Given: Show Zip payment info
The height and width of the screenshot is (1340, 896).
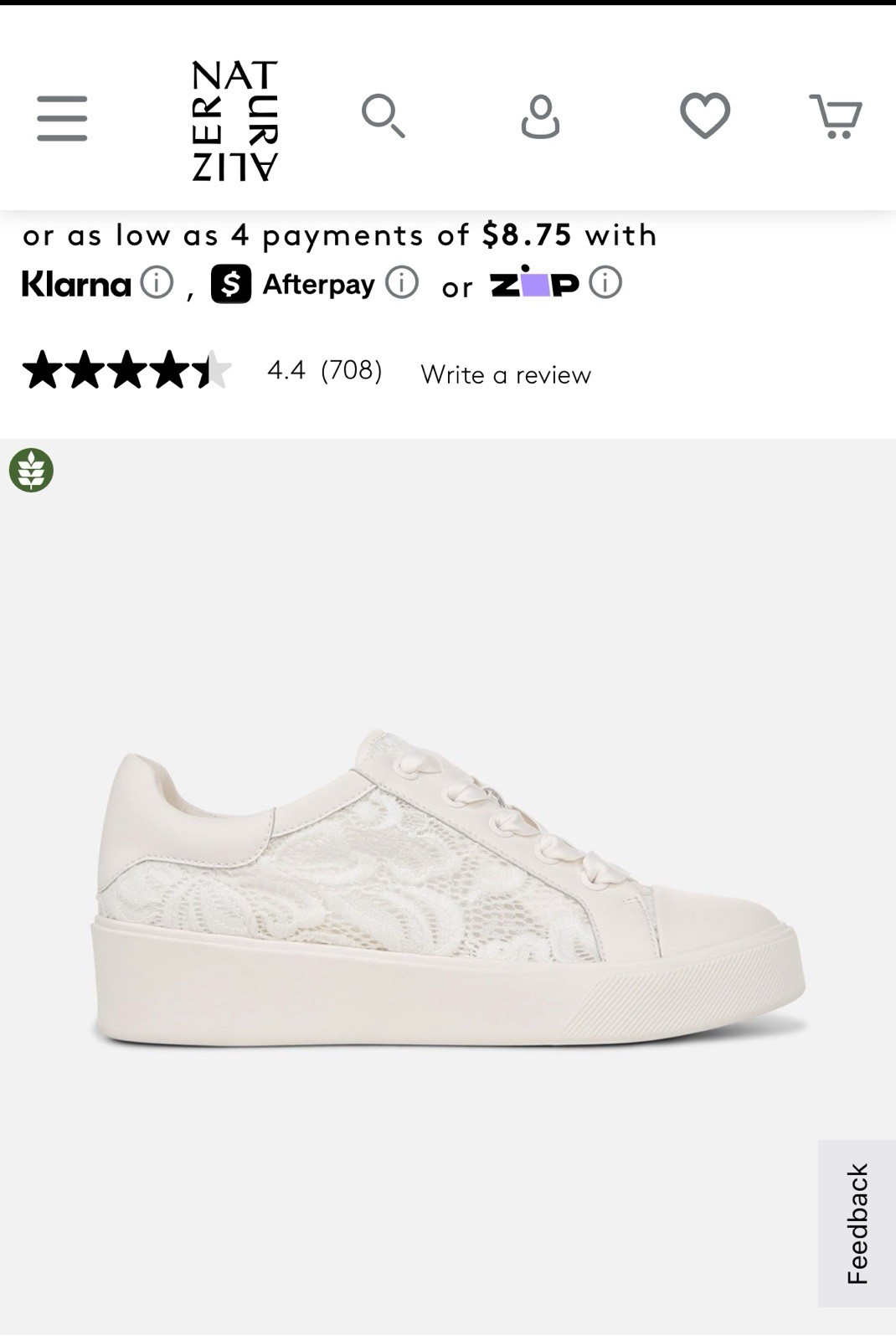Looking at the screenshot, I should 605,283.
